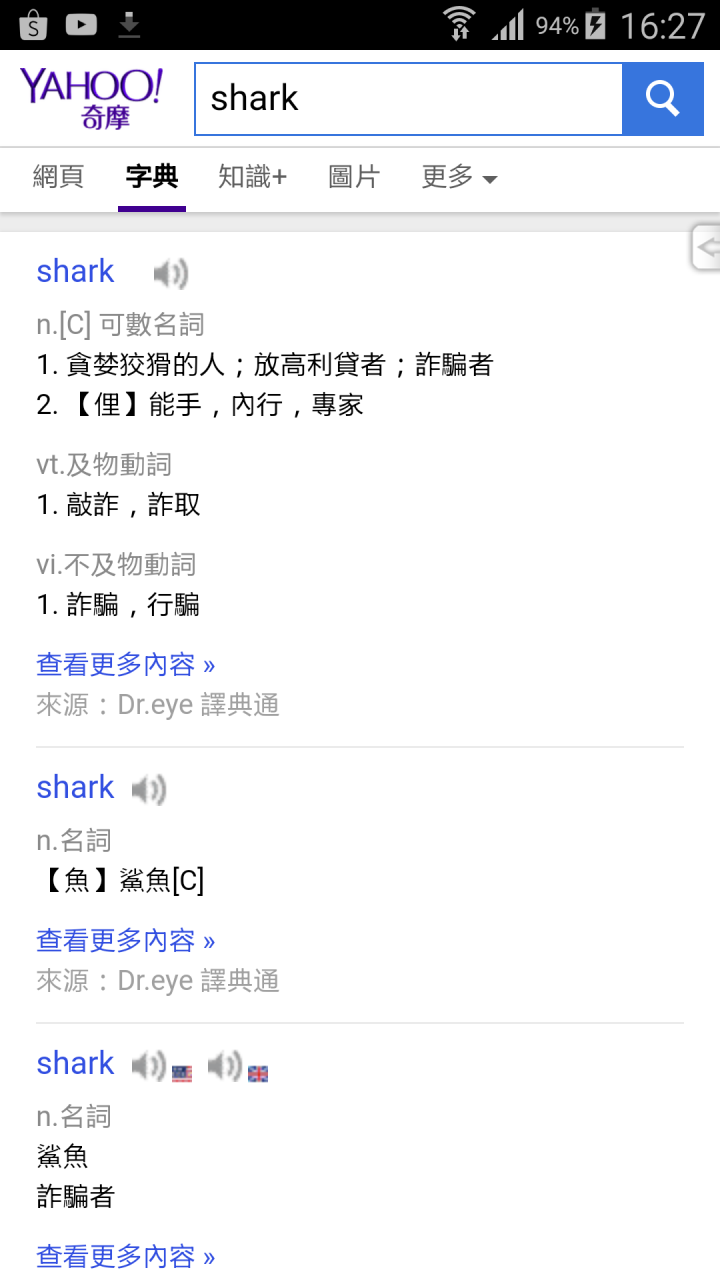720x1280 pixels.
Task: Switch to the 網頁 tab
Action: [58, 177]
